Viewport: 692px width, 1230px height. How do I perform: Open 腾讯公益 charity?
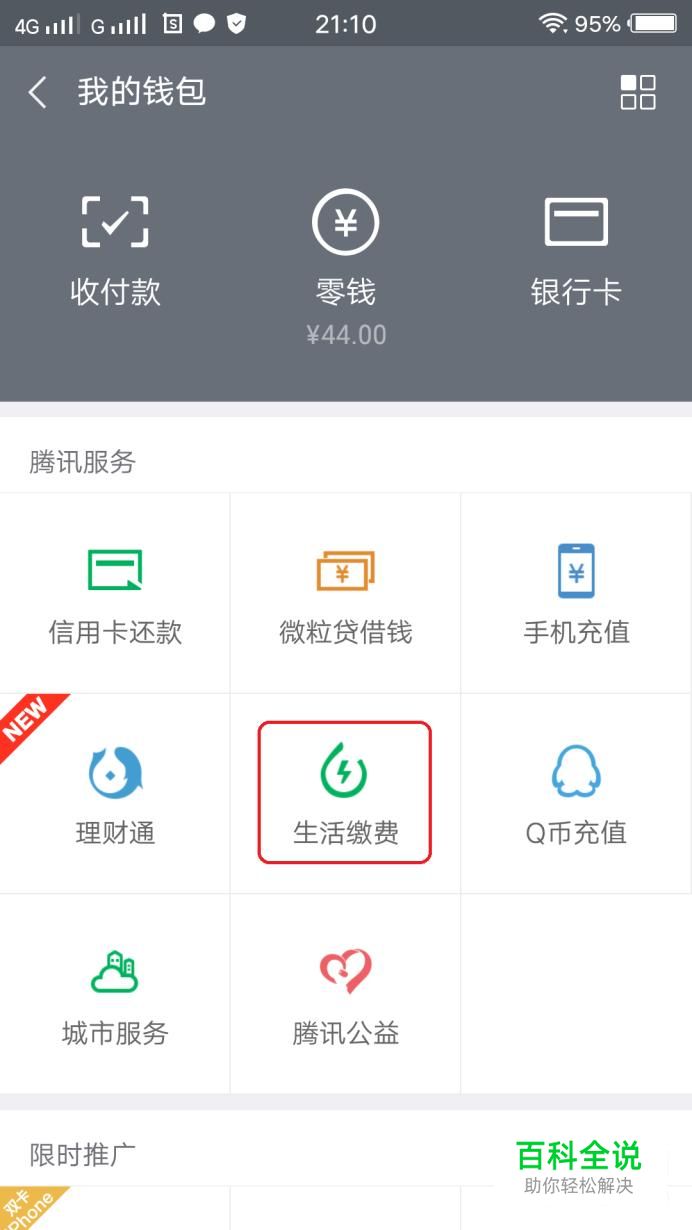point(345,994)
